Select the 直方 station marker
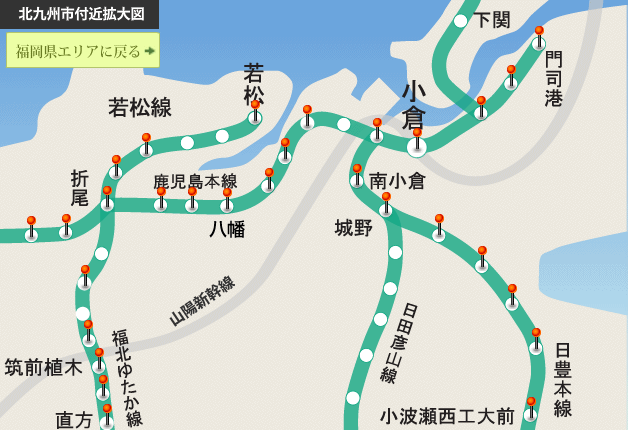 coord(107,415)
